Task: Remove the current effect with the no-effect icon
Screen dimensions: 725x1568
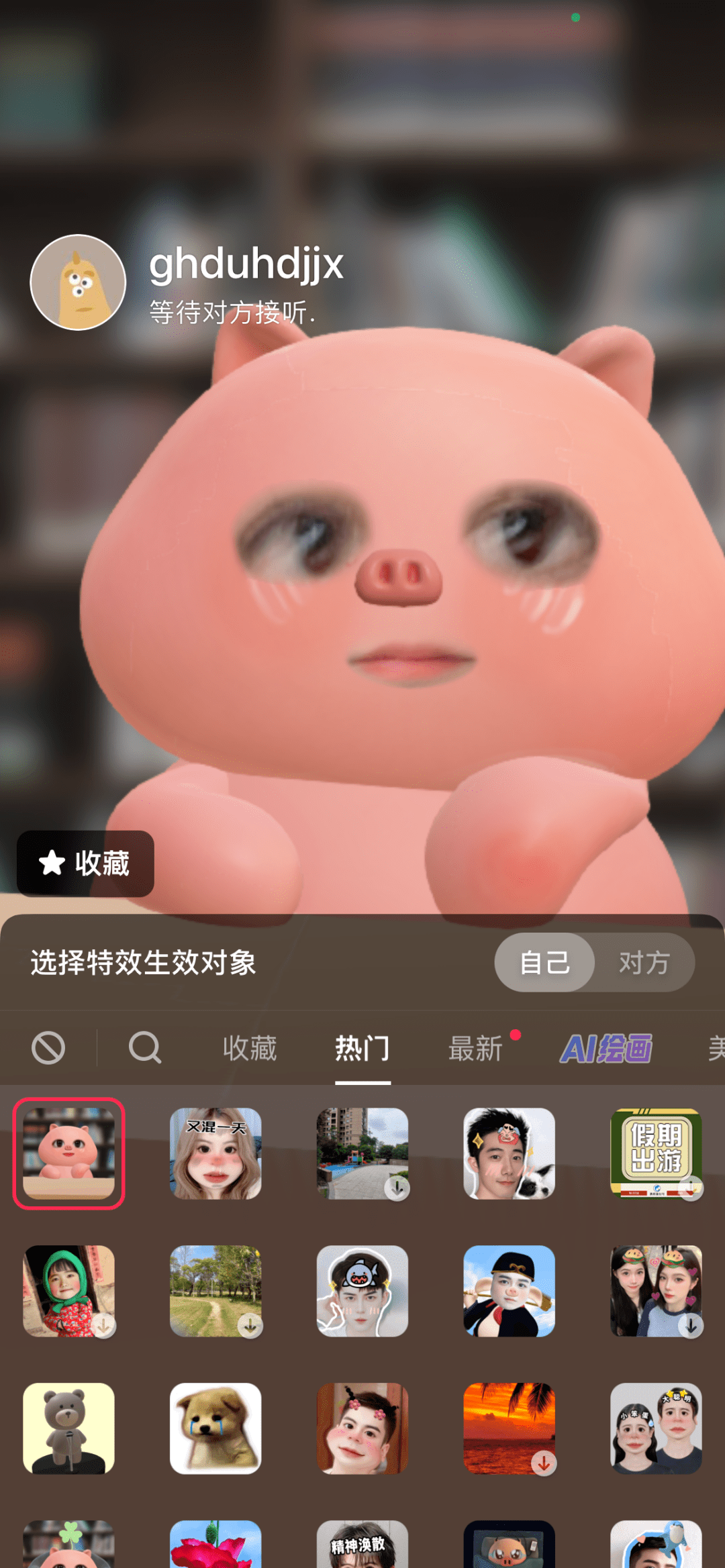Action: [48, 1047]
